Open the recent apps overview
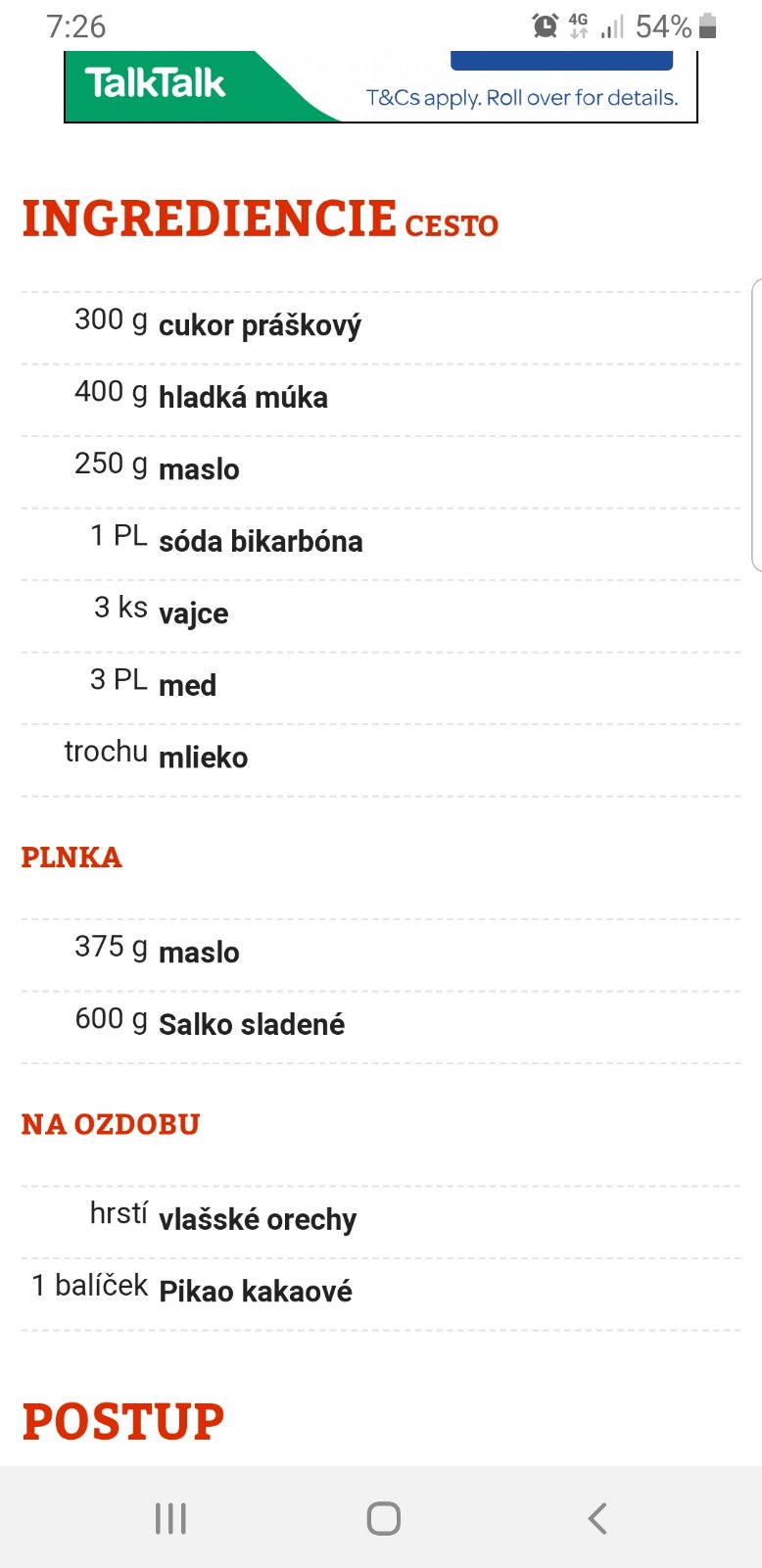Viewport: 762px width, 1568px height. (x=170, y=1518)
